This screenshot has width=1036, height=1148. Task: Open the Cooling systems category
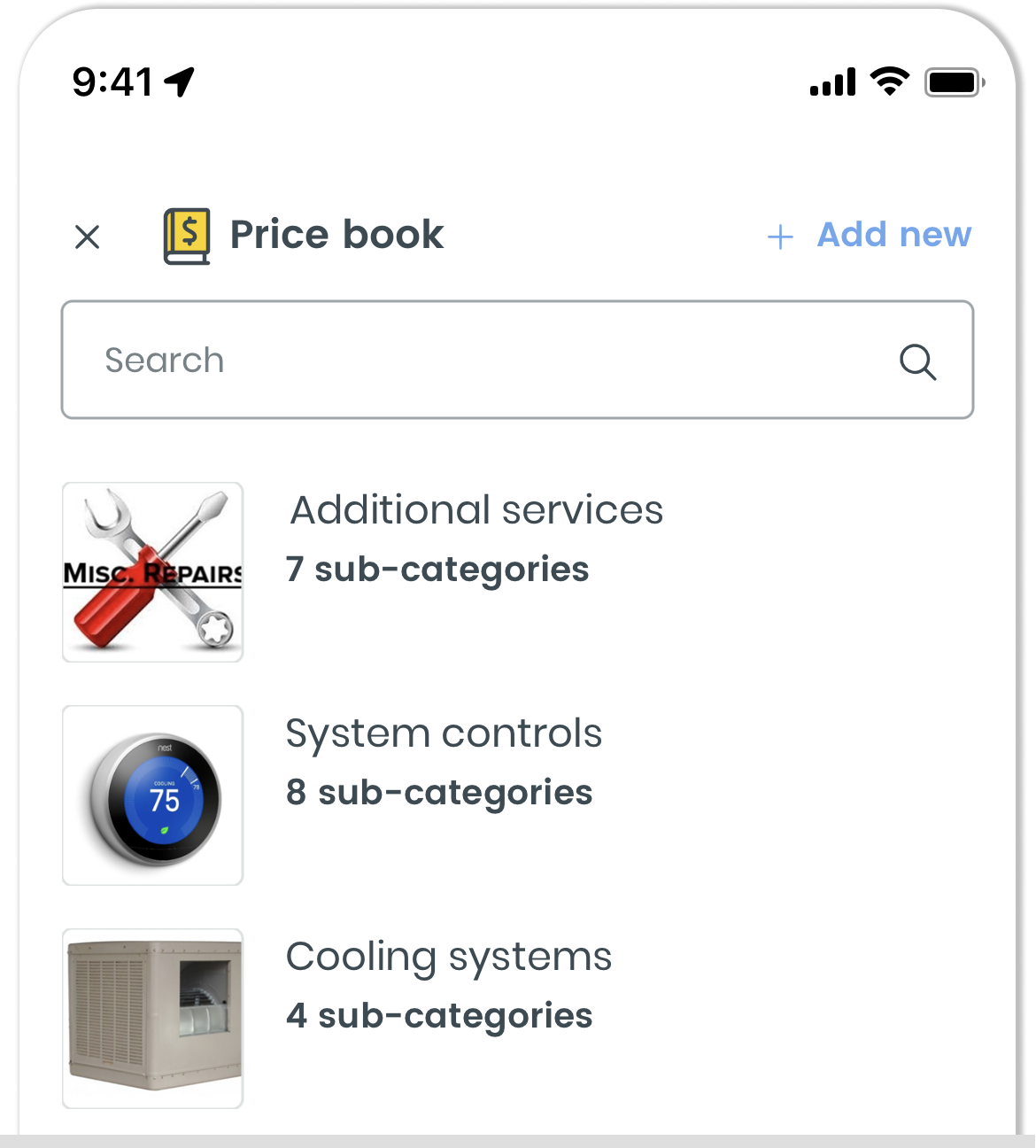coord(448,958)
